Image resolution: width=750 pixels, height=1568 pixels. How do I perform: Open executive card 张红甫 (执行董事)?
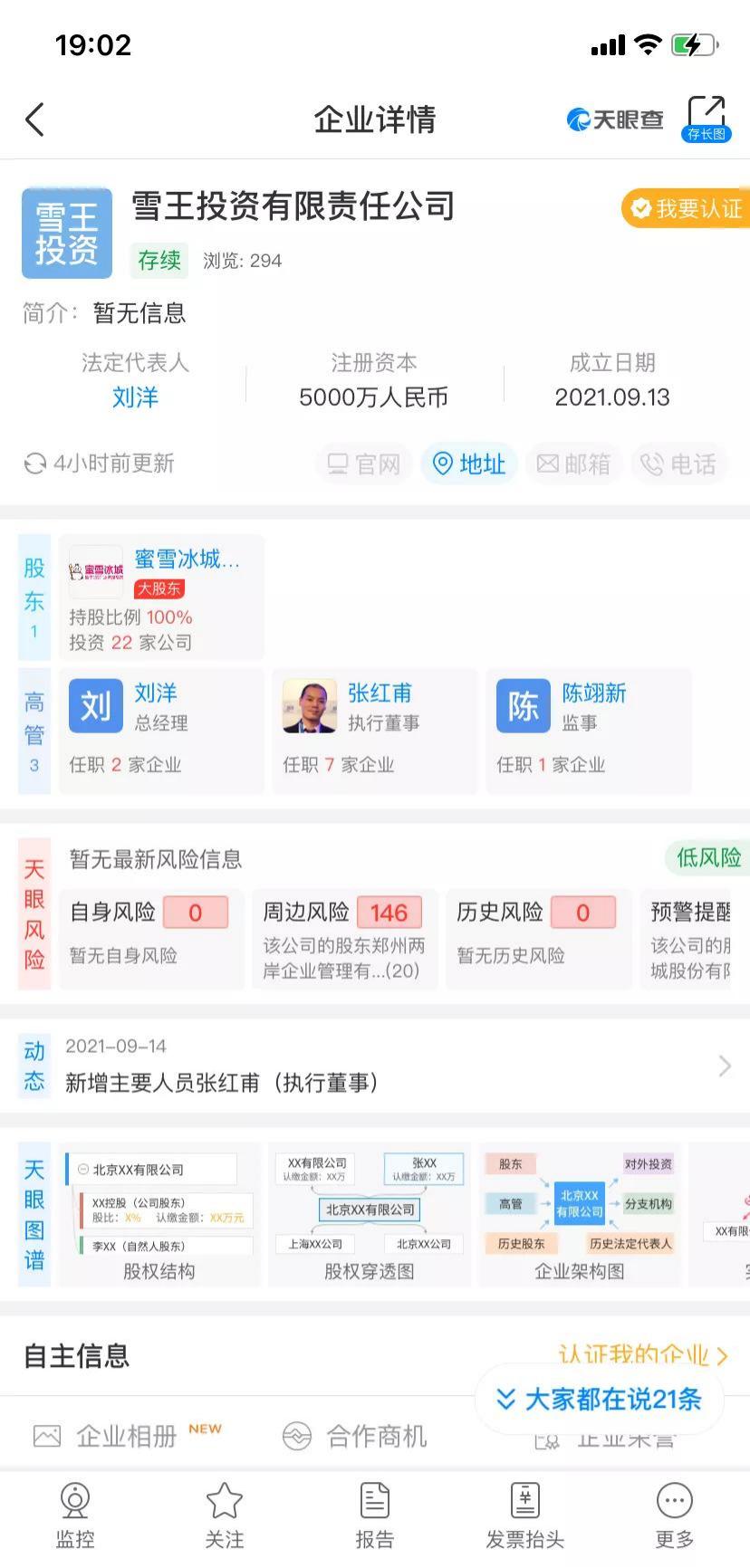[x=375, y=731]
